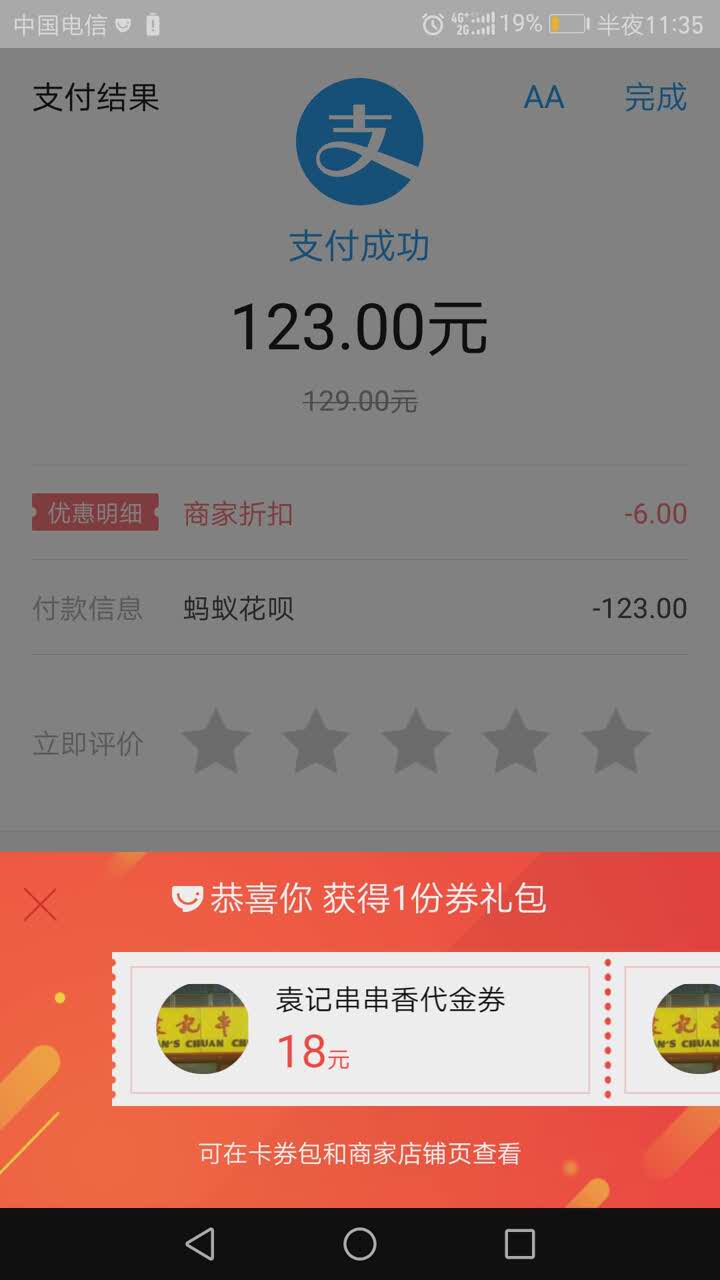The image size is (720, 1280).
Task: Rate three stars under 立即评价
Action: pyautogui.click(x=415, y=742)
